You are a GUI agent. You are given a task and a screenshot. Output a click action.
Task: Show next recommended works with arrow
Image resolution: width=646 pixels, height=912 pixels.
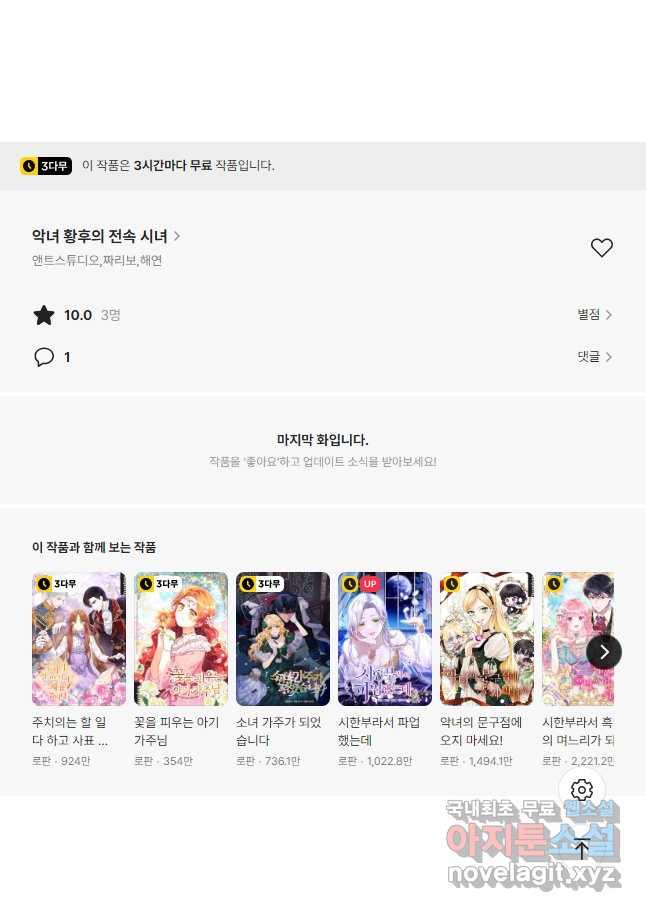(604, 652)
